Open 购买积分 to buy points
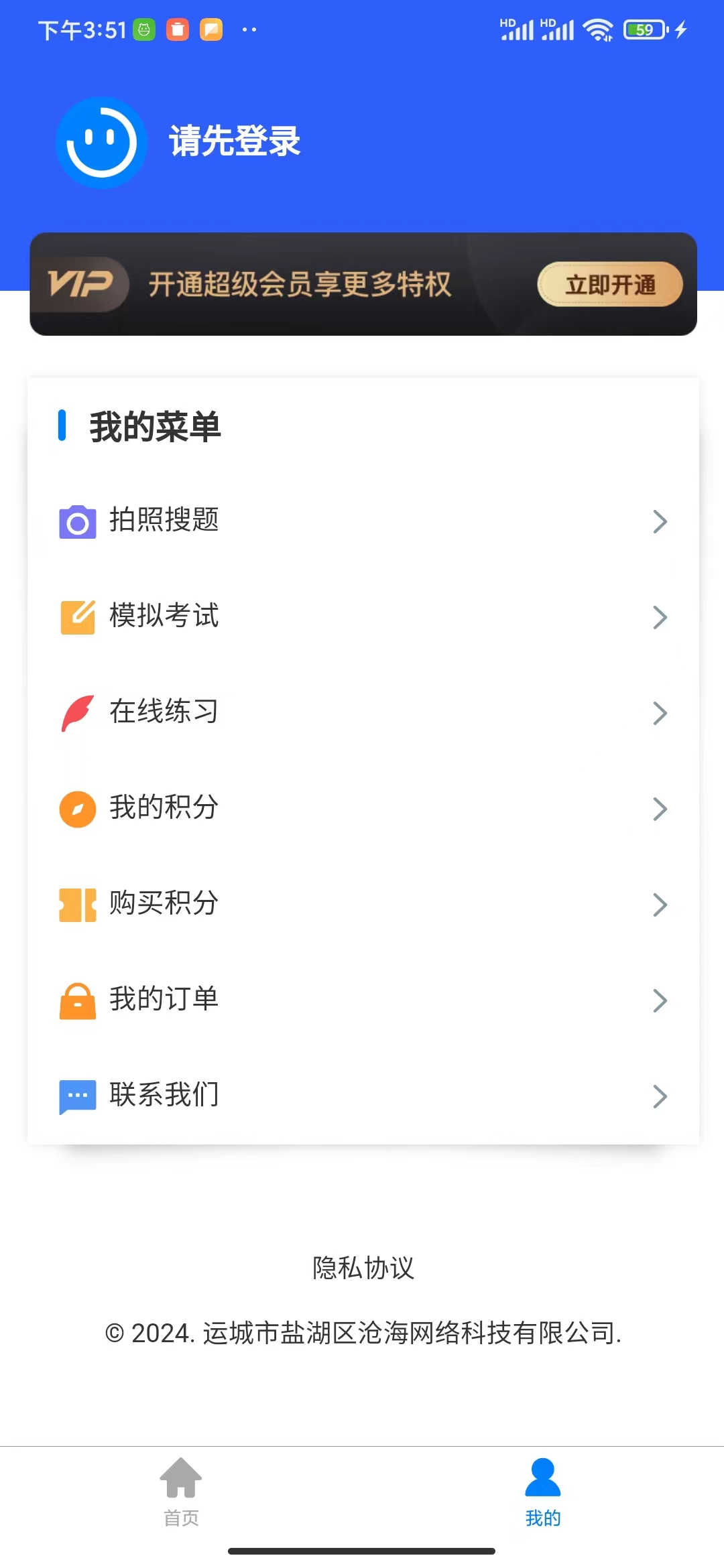Screen dimensions: 724x1568 pos(362,904)
